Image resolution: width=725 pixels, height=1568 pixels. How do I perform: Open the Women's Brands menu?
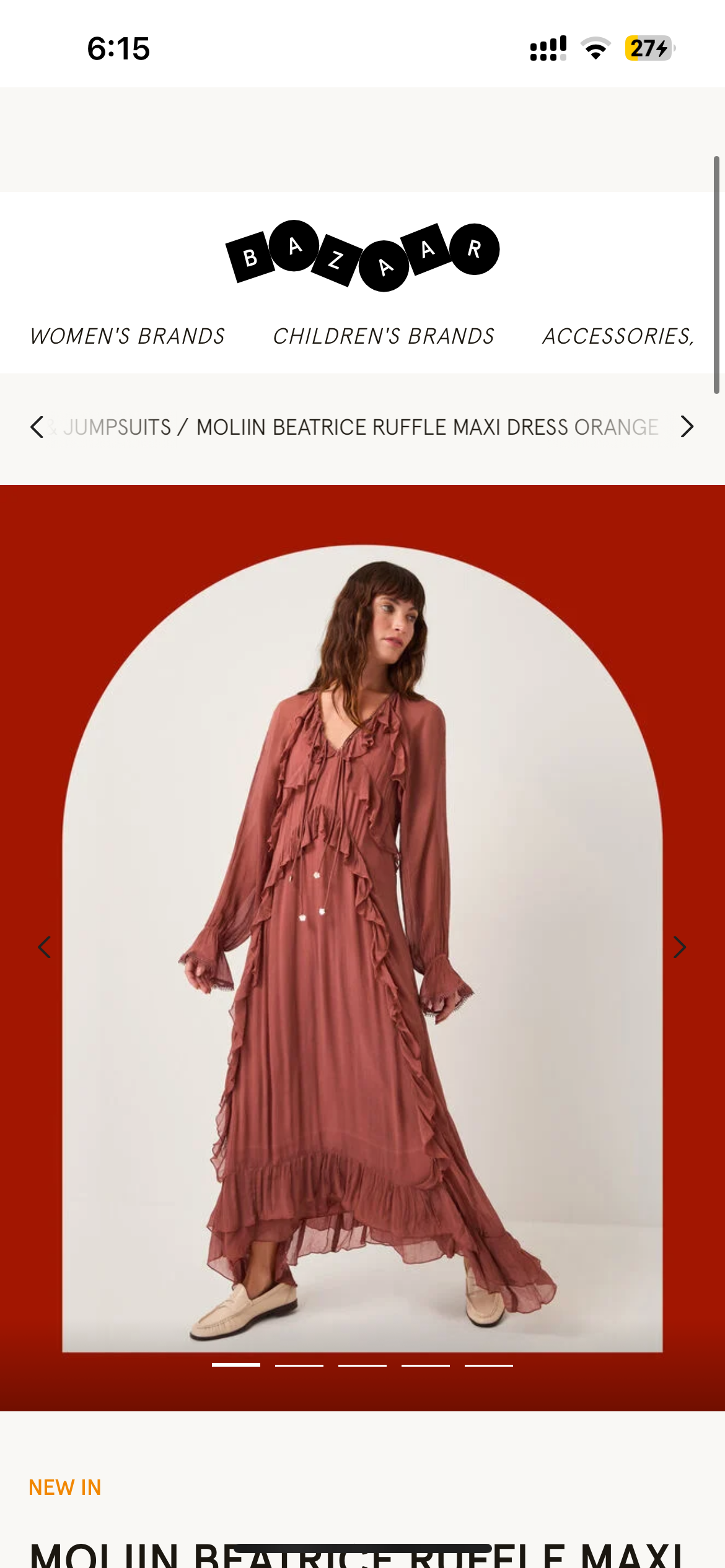(127, 336)
